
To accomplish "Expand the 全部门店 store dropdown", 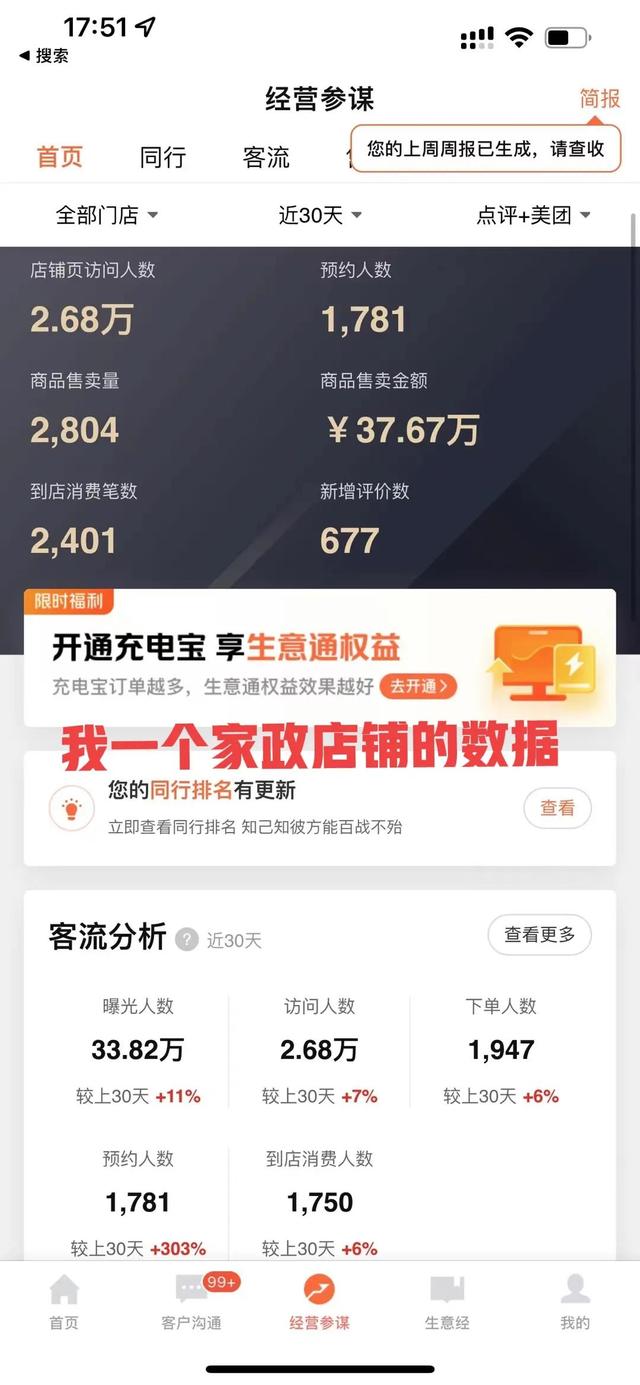I will pos(107,215).
